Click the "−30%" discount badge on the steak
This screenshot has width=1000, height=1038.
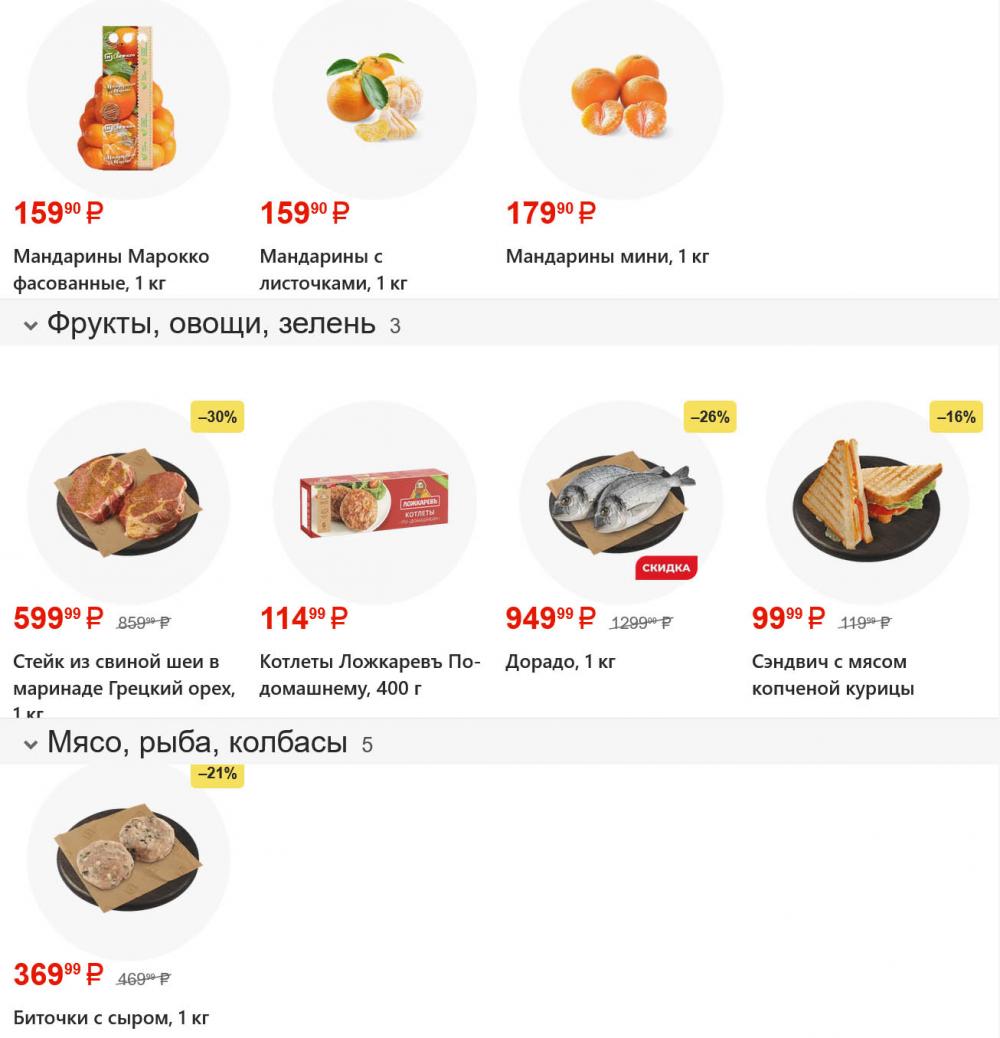click(x=218, y=417)
